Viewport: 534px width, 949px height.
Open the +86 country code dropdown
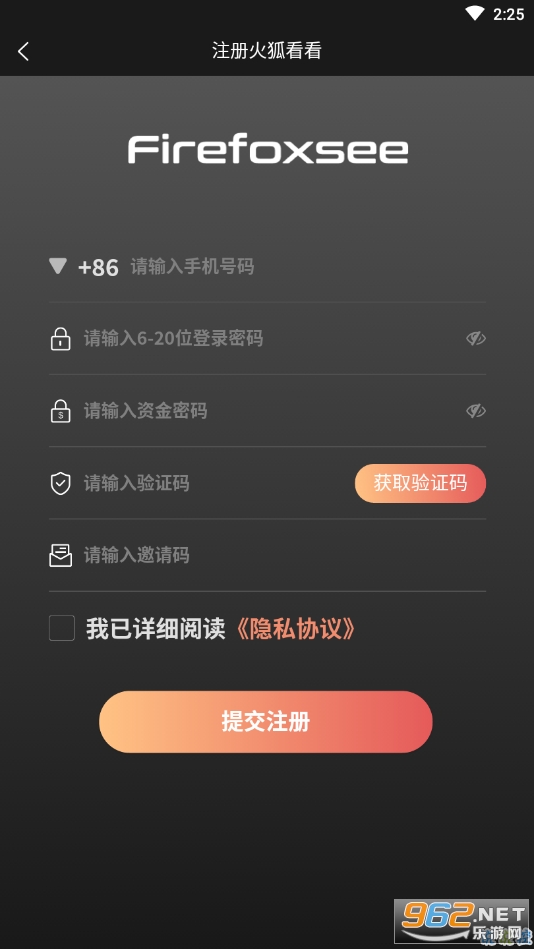tap(84, 266)
